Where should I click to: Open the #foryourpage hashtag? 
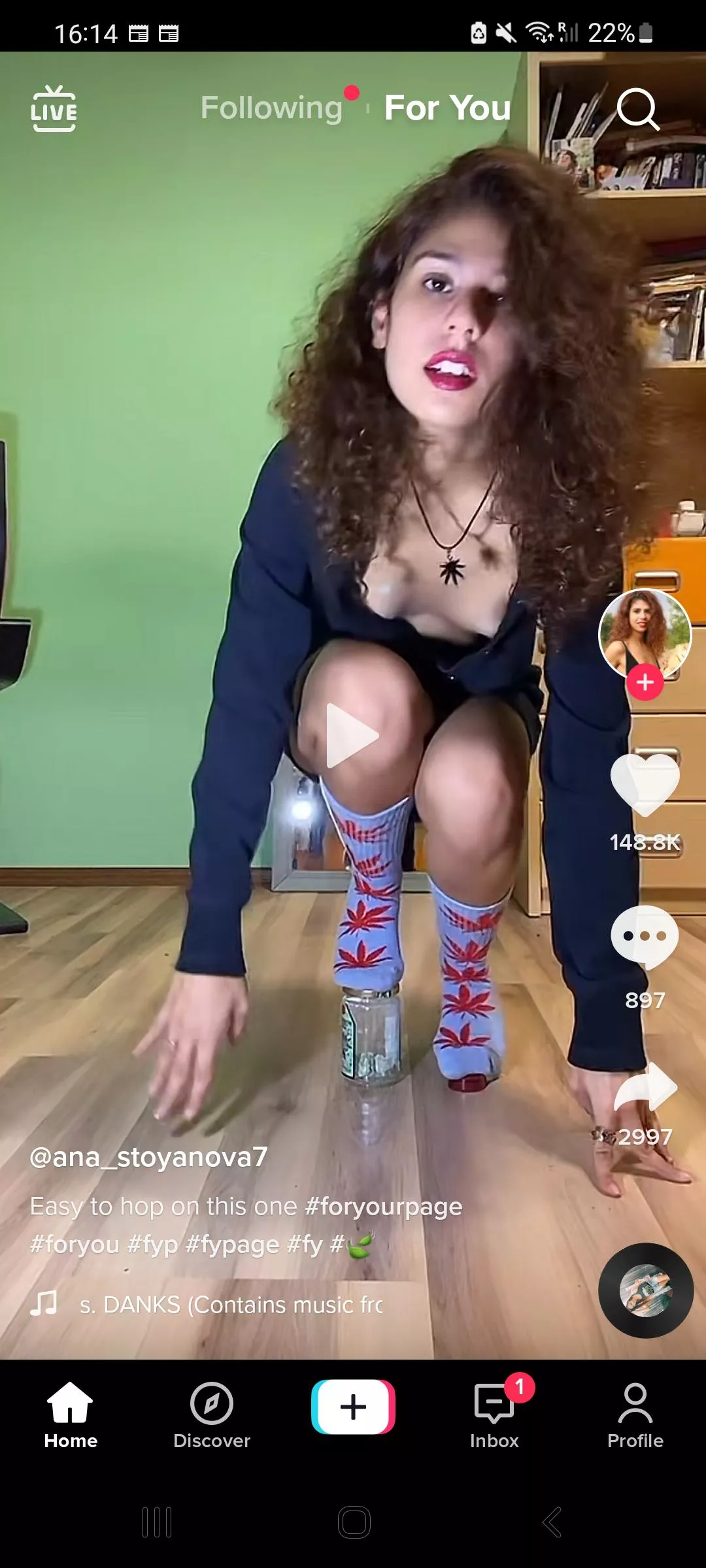[x=382, y=1206]
